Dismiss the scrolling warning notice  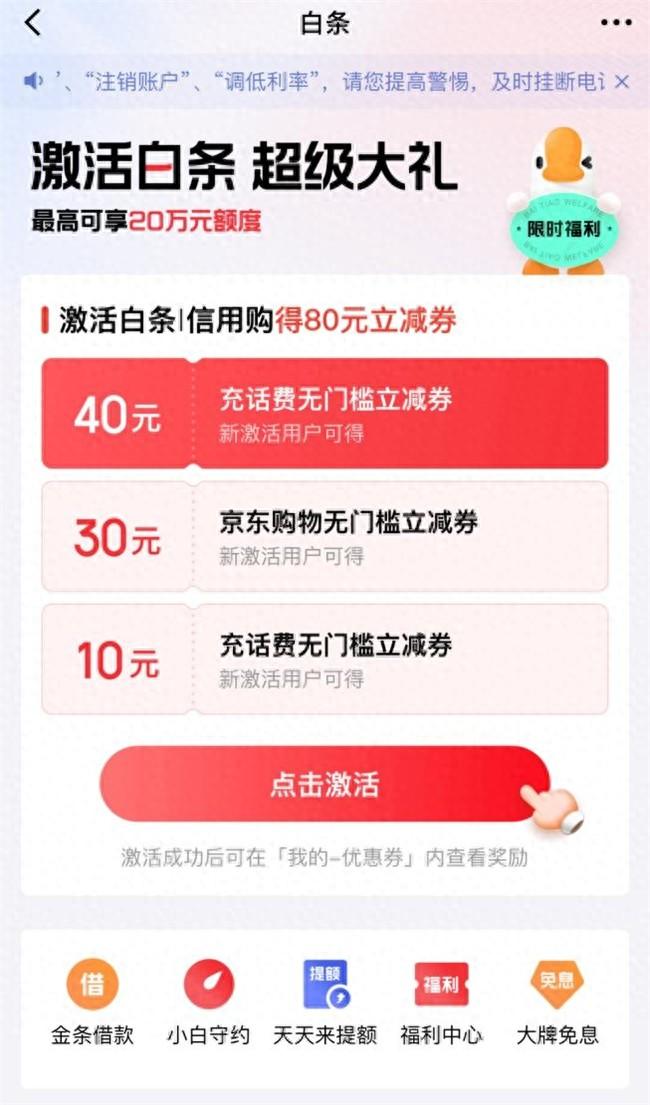pos(621,81)
